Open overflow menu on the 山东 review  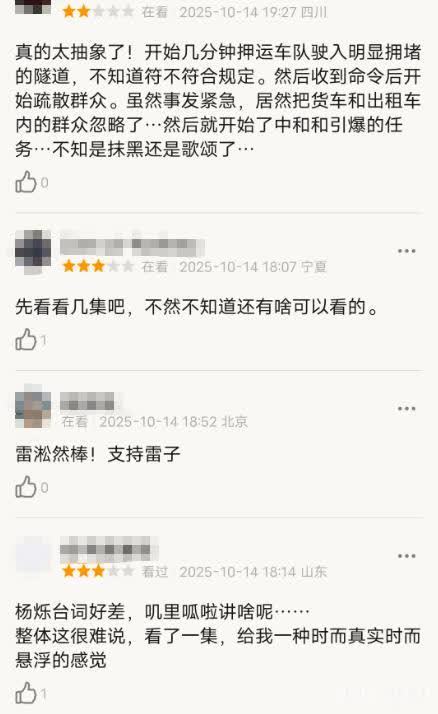[406, 556]
